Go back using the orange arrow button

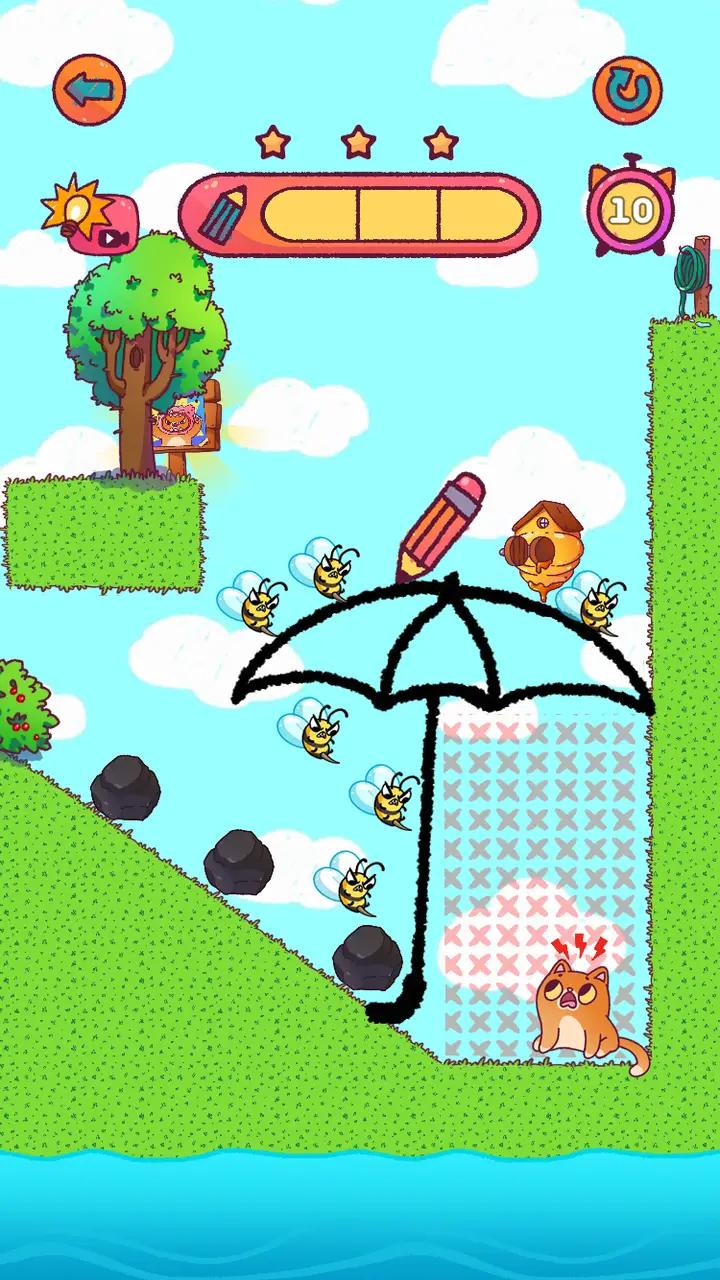pos(89,89)
